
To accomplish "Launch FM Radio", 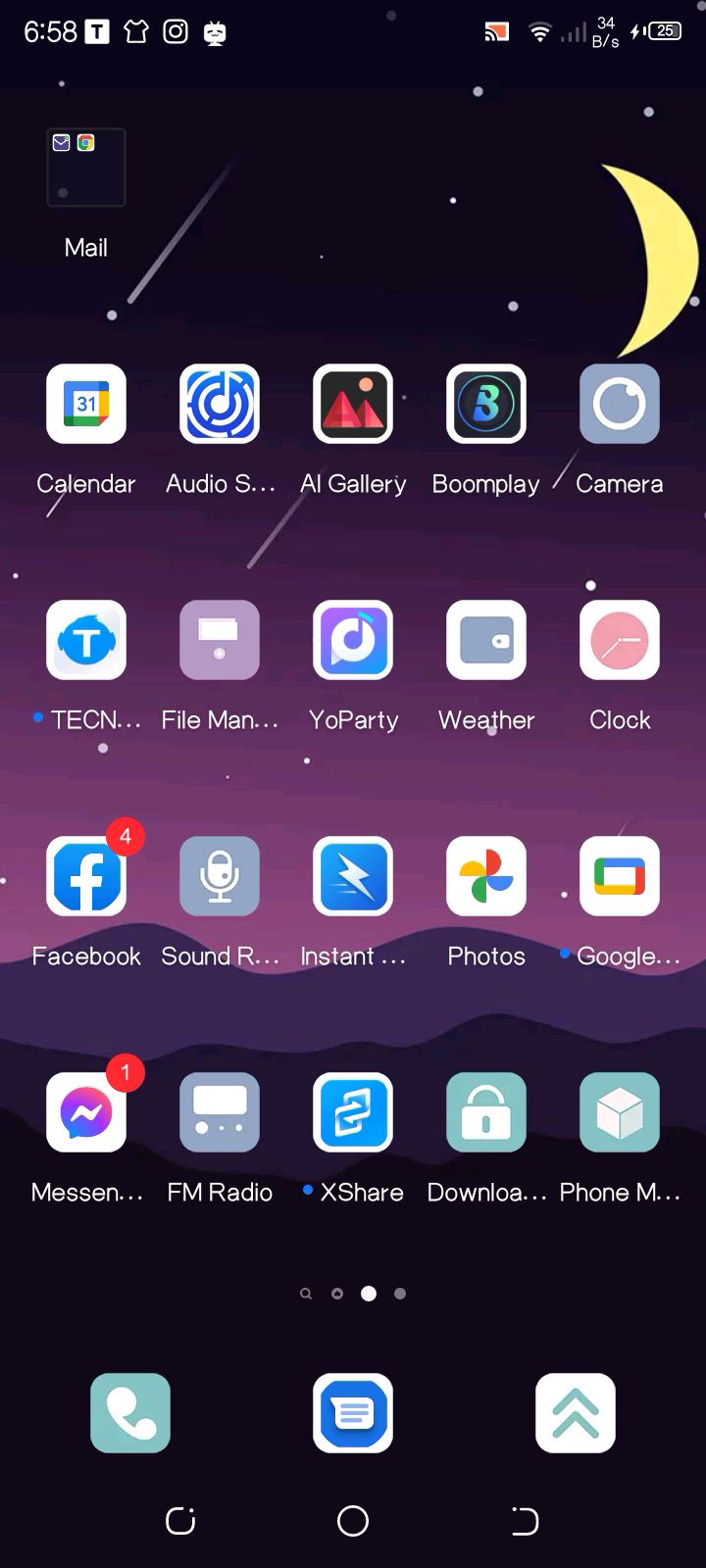I will (x=220, y=1112).
